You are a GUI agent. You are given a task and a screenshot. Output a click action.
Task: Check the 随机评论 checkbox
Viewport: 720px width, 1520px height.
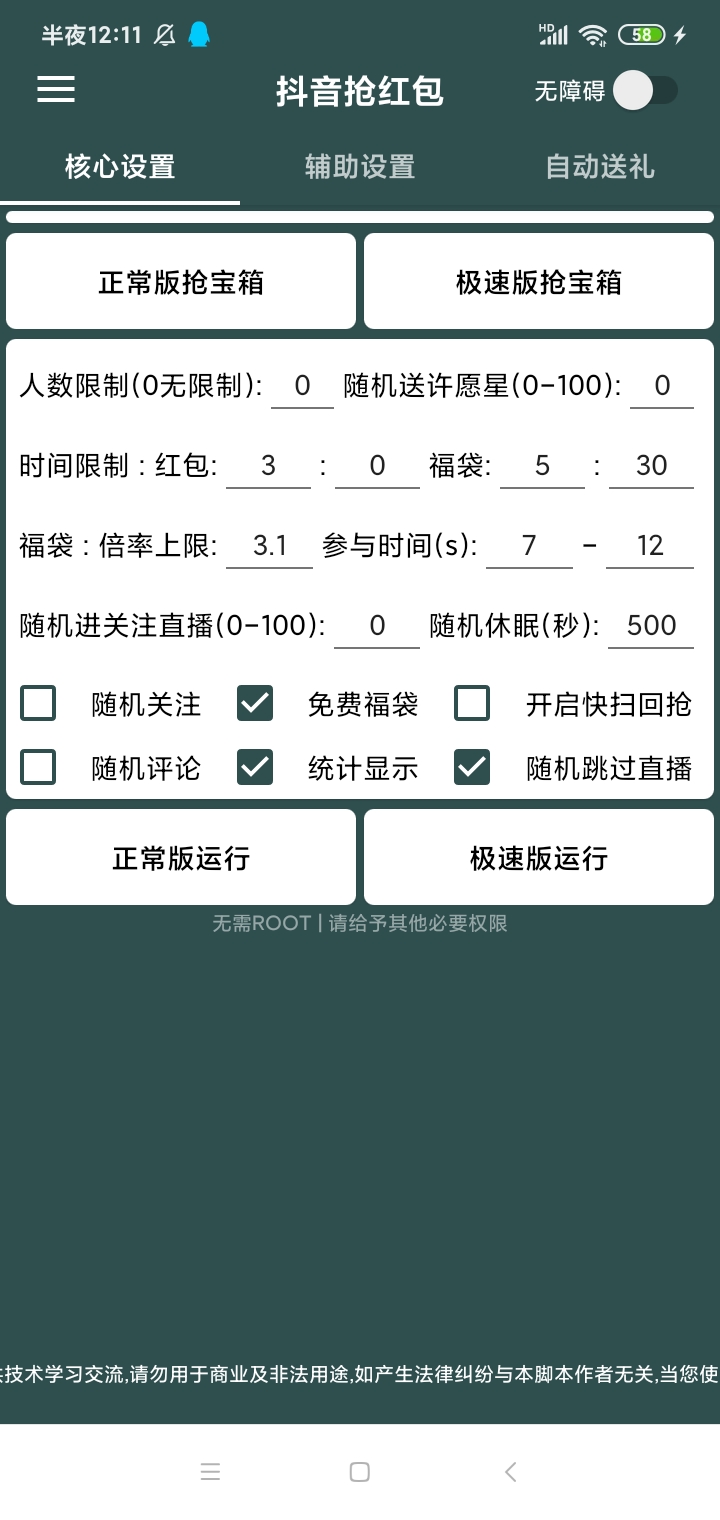tap(39, 767)
